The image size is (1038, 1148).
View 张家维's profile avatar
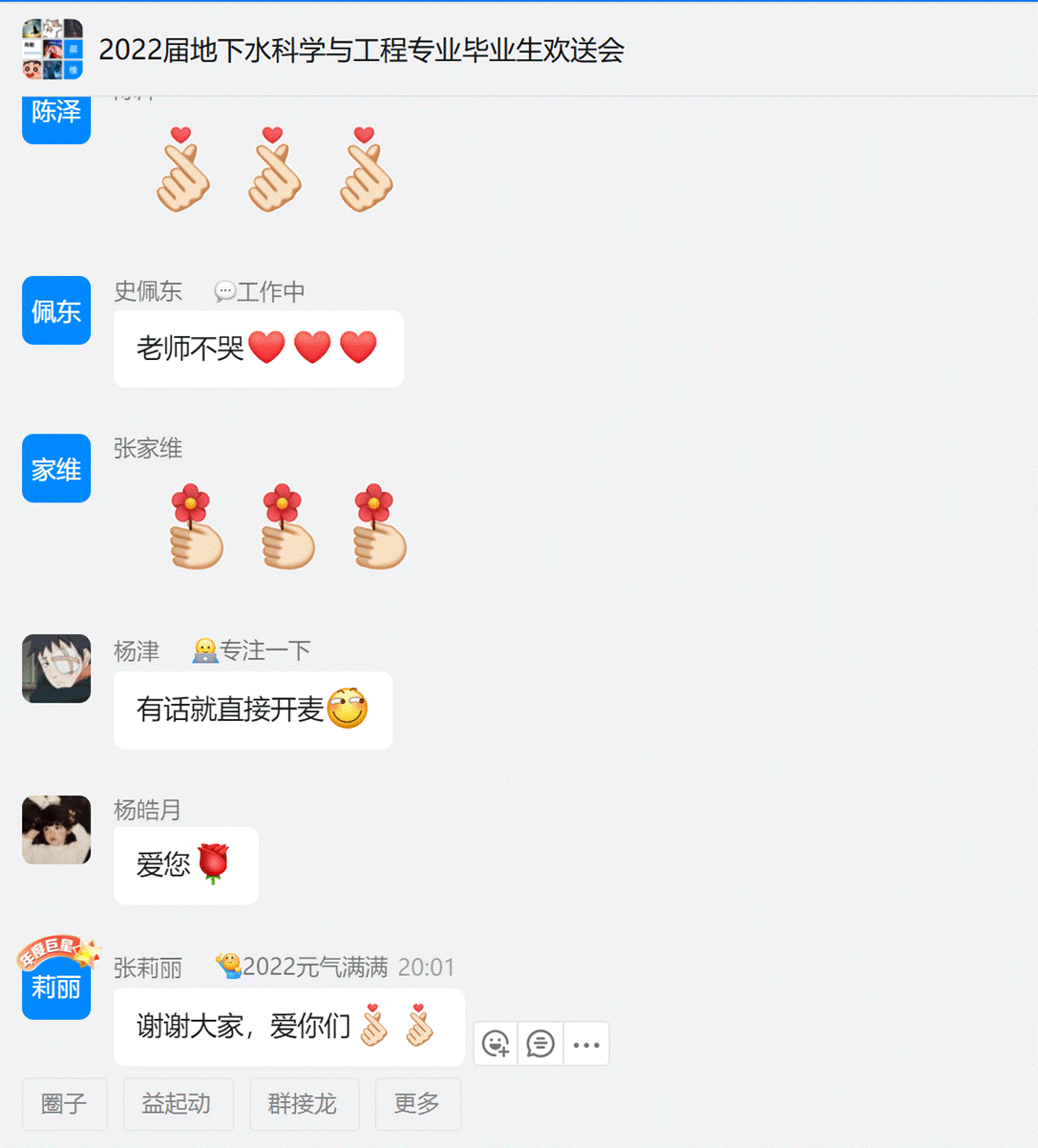56,469
